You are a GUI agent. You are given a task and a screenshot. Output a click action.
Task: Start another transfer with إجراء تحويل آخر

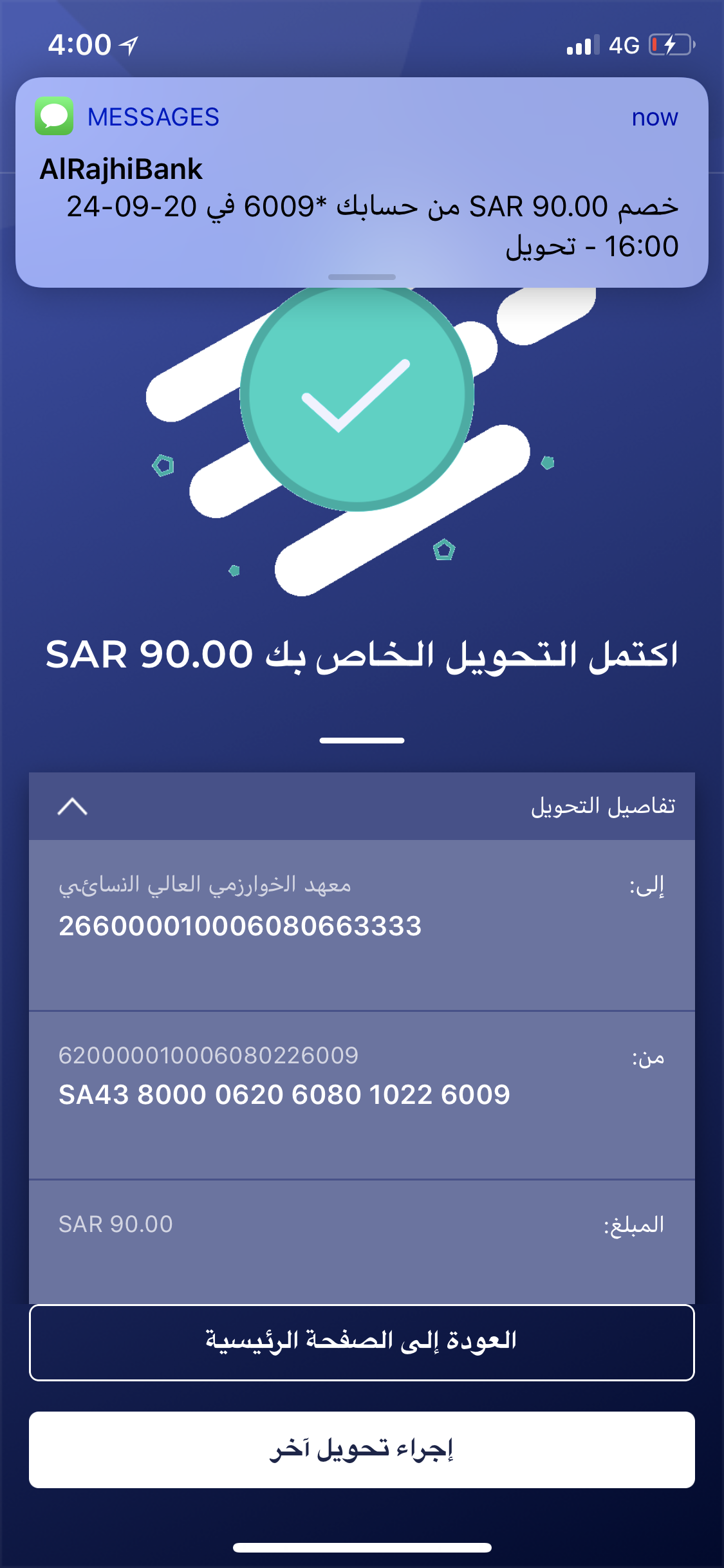click(x=361, y=1450)
